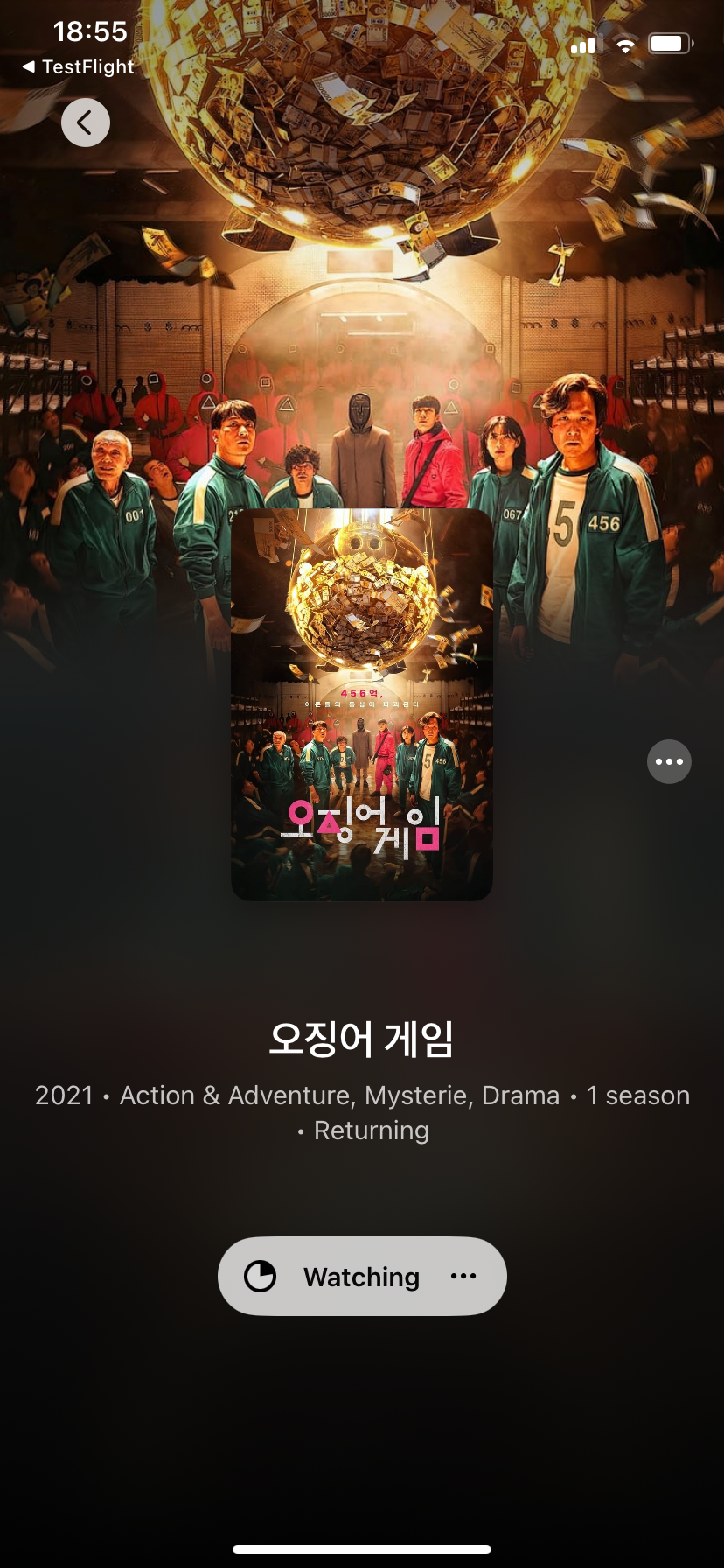Tap the Watching status button
The height and width of the screenshot is (1568, 724).
pyautogui.click(x=362, y=1276)
